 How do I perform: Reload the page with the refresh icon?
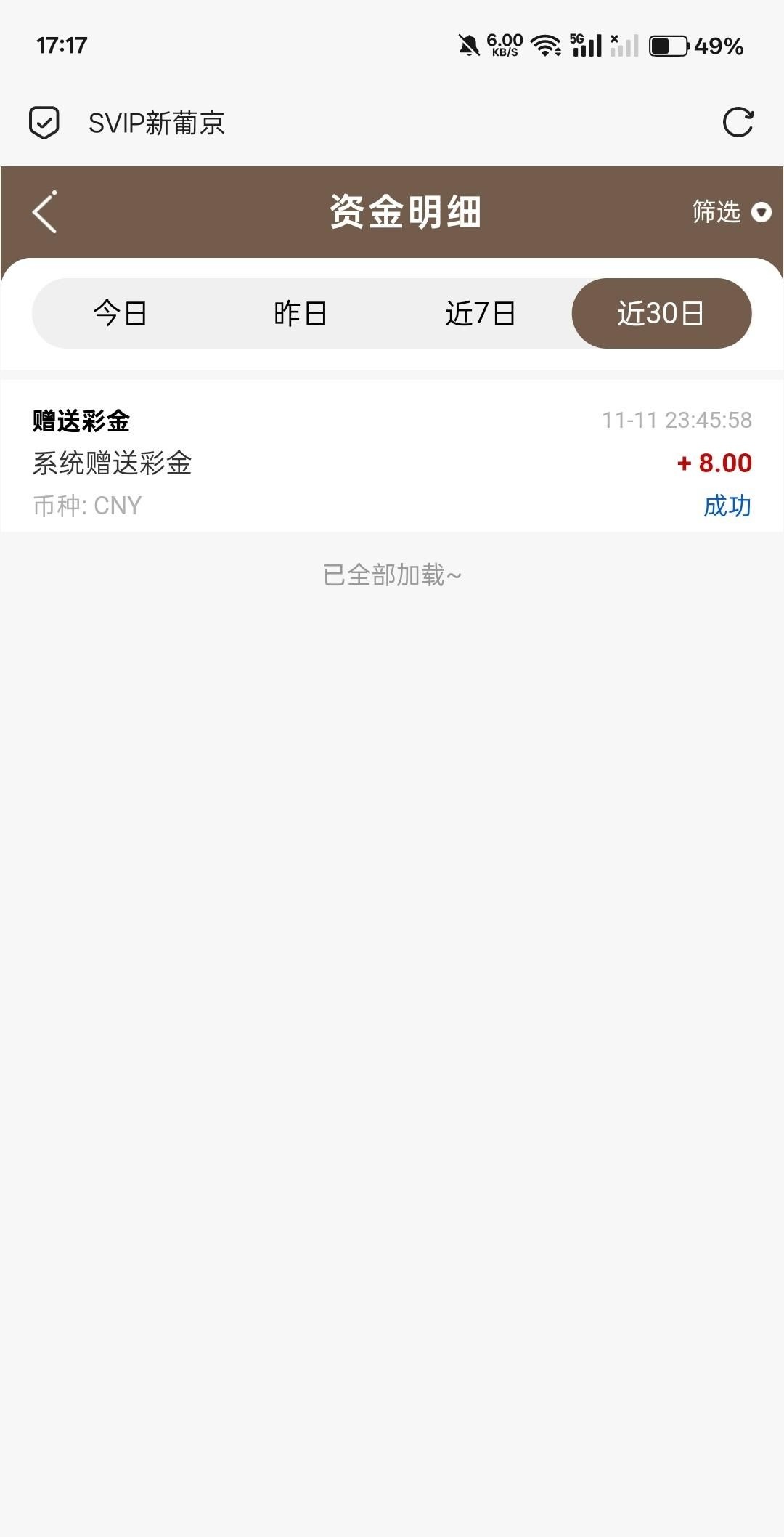pos(738,122)
